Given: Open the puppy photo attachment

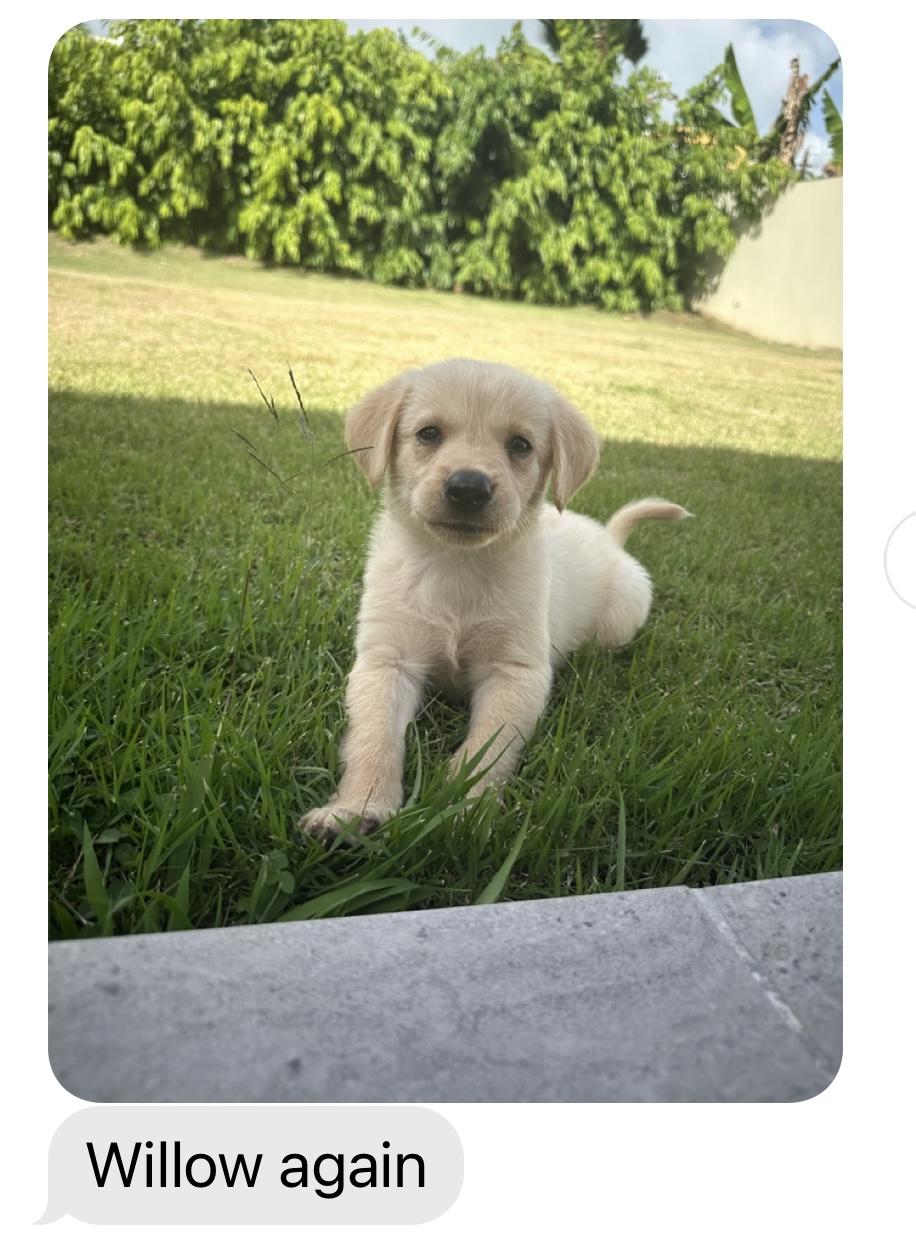Looking at the screenshot, I should (x=445, y=560).
